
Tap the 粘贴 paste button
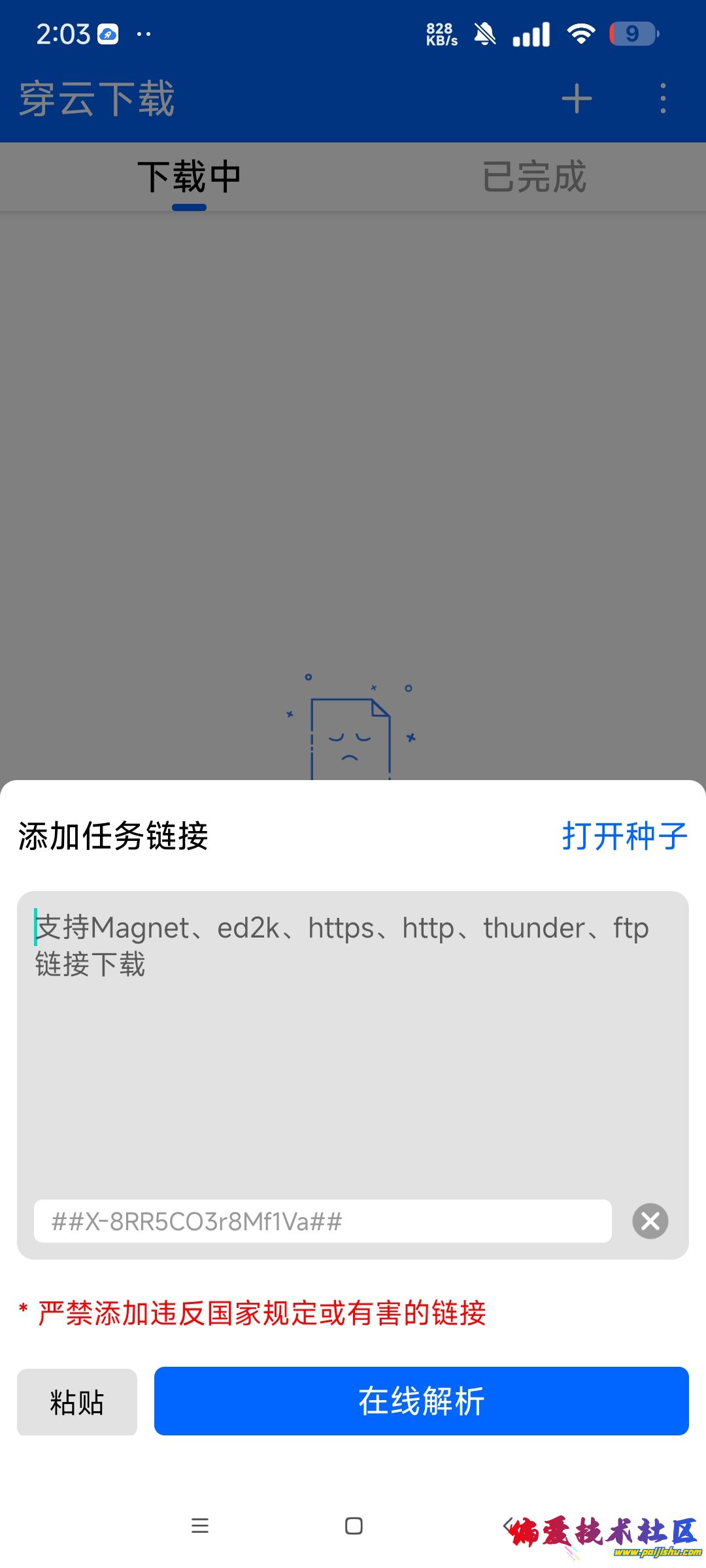77,1401
